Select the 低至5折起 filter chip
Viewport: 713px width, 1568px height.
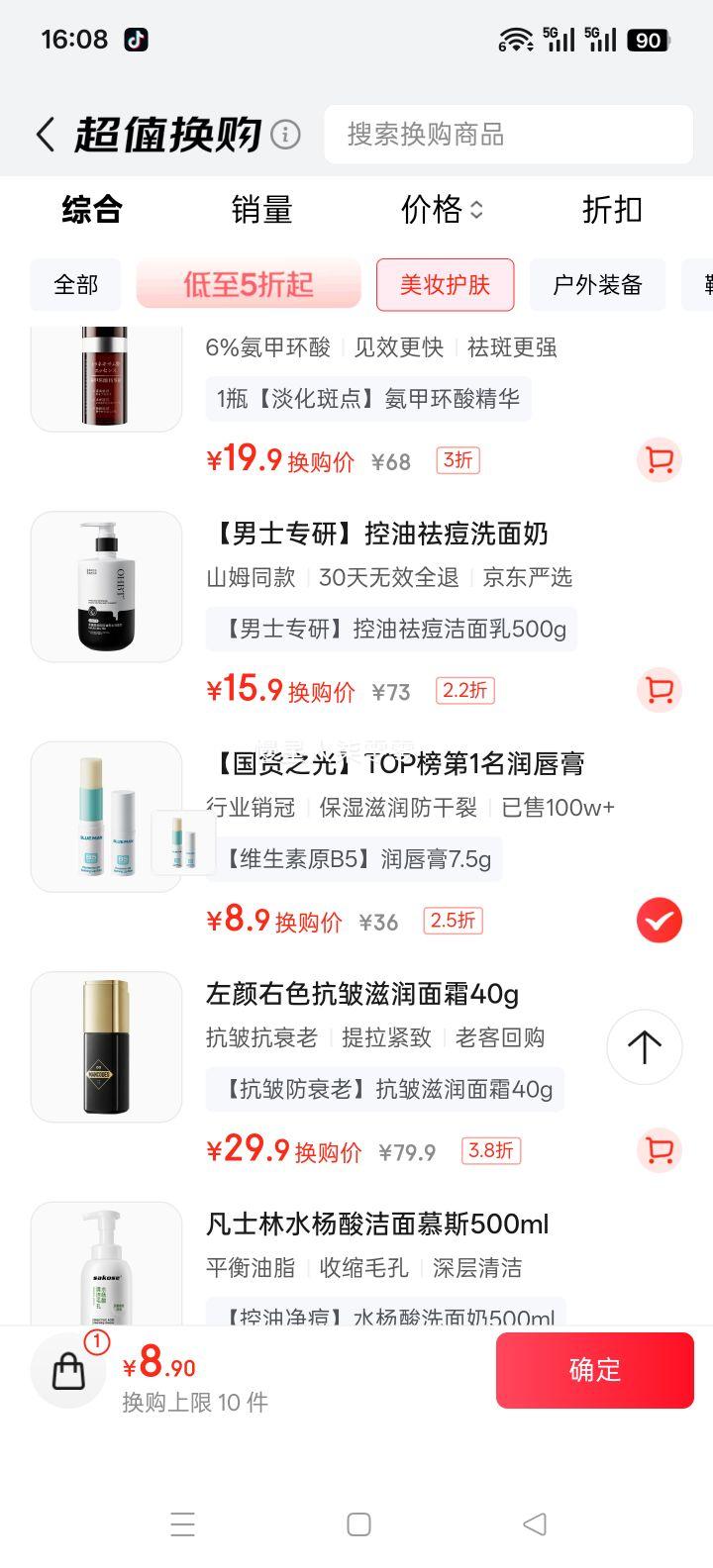tap(249, 285)
